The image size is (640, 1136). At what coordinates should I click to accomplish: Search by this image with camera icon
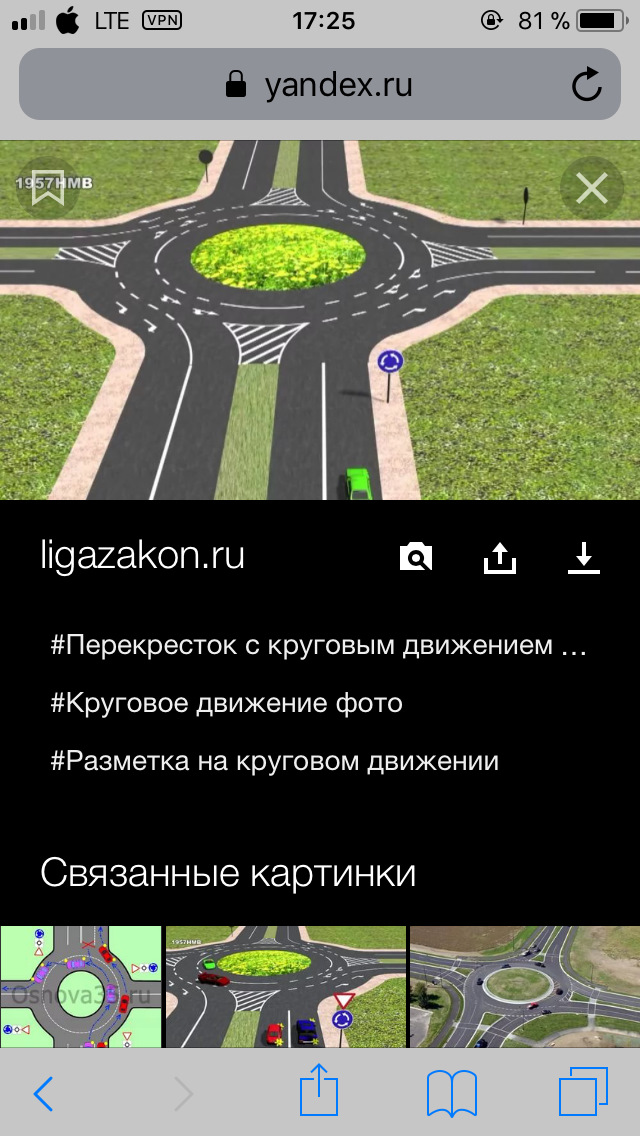[x=415, y=557]
